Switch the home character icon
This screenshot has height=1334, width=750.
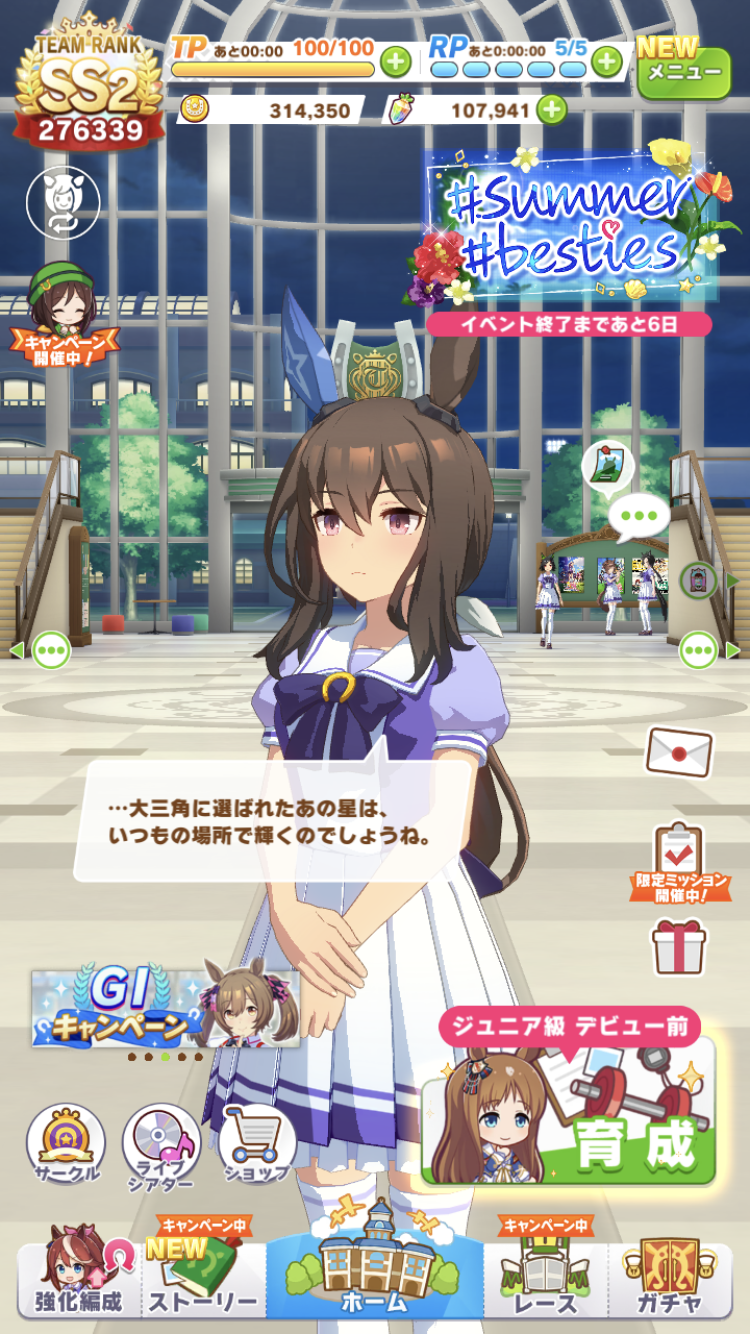tap(62, 203)
